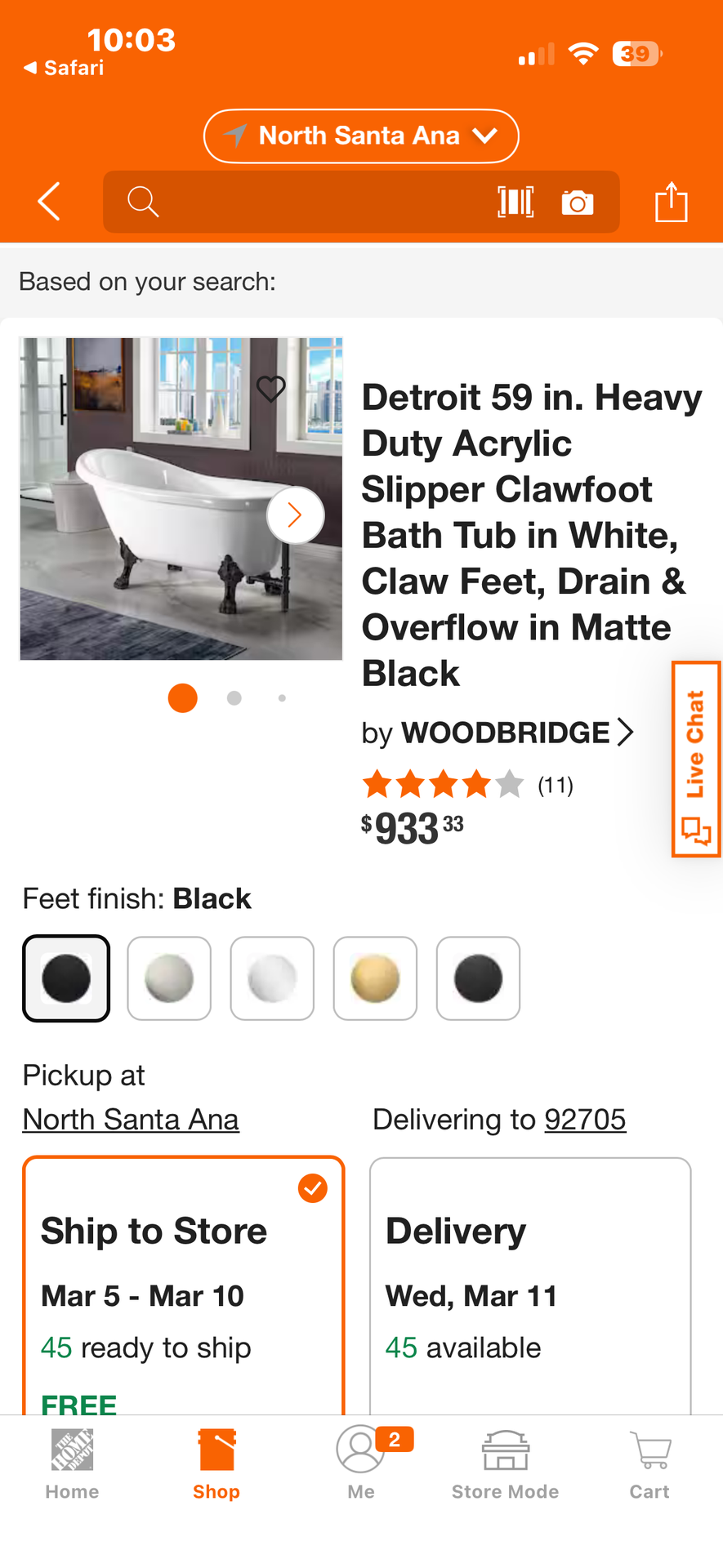Share this product

tap(671, 202)
